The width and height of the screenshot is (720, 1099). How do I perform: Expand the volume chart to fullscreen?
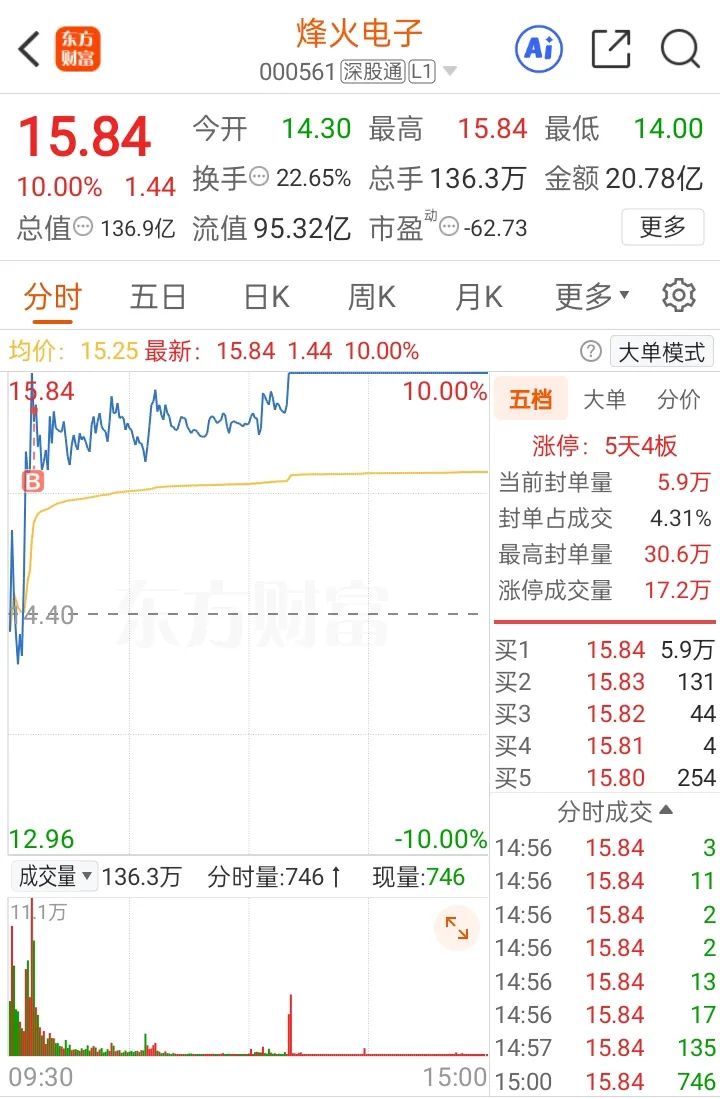click(x=458, y=928)
